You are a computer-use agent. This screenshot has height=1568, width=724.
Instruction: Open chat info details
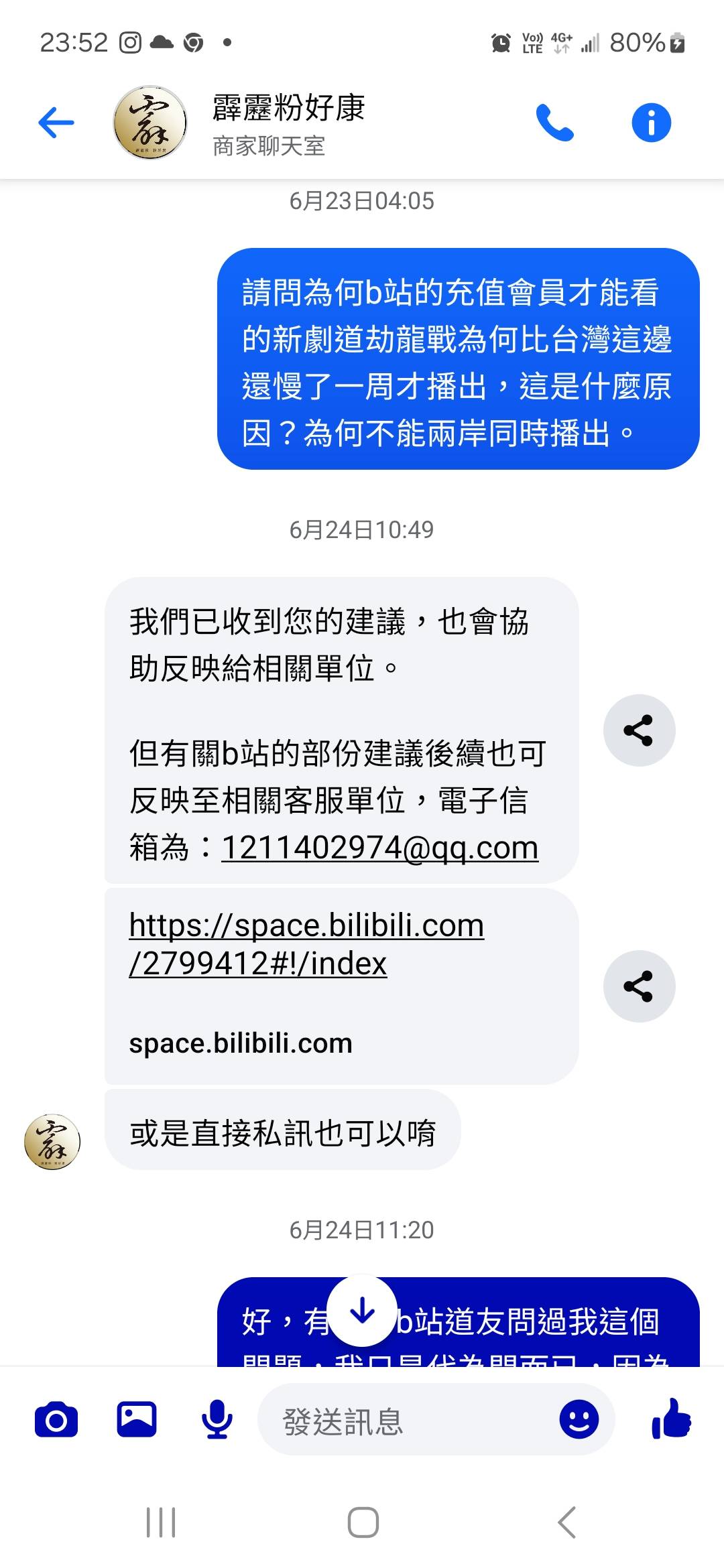(651, 123)
